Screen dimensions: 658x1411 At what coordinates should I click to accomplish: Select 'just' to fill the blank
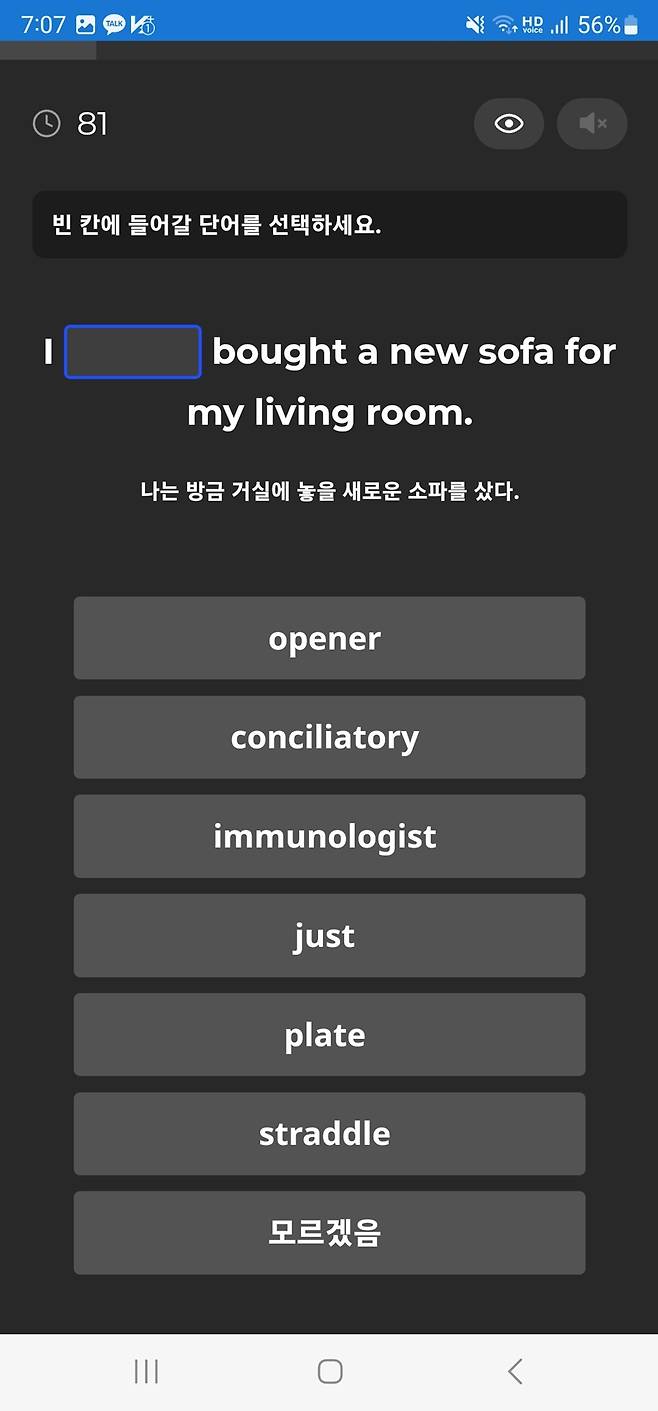click(x=329, y=935)
